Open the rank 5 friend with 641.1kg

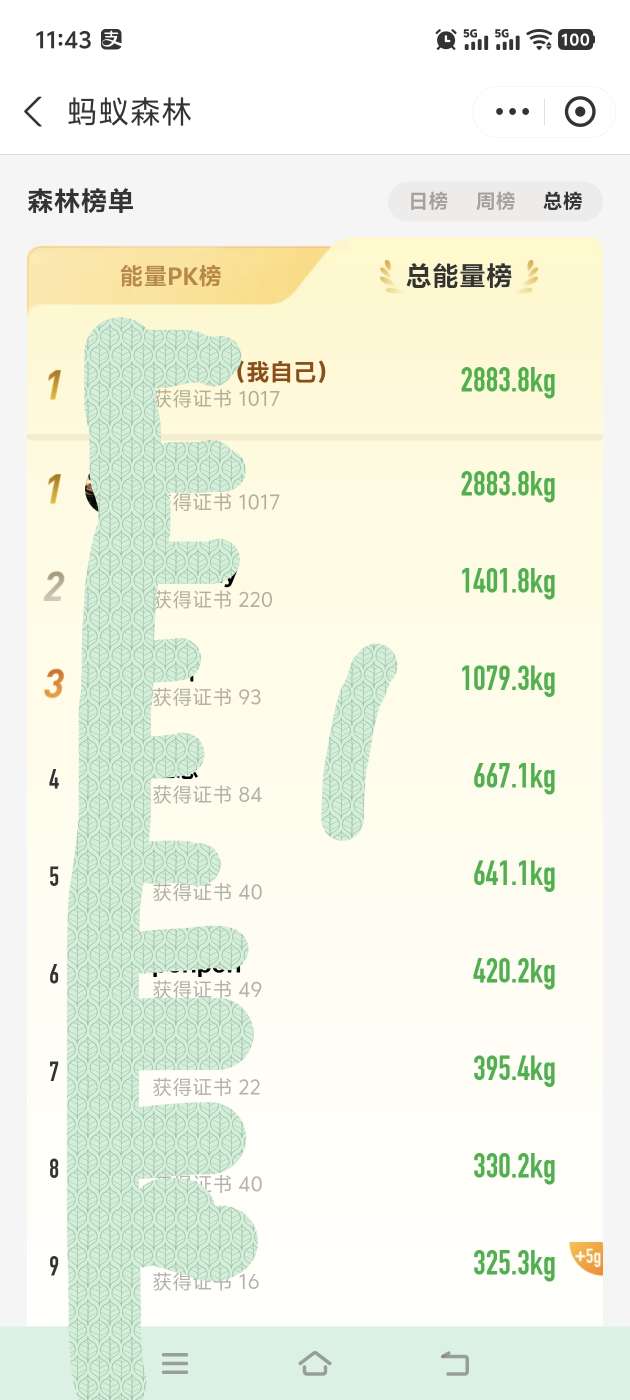coord(315,876)
